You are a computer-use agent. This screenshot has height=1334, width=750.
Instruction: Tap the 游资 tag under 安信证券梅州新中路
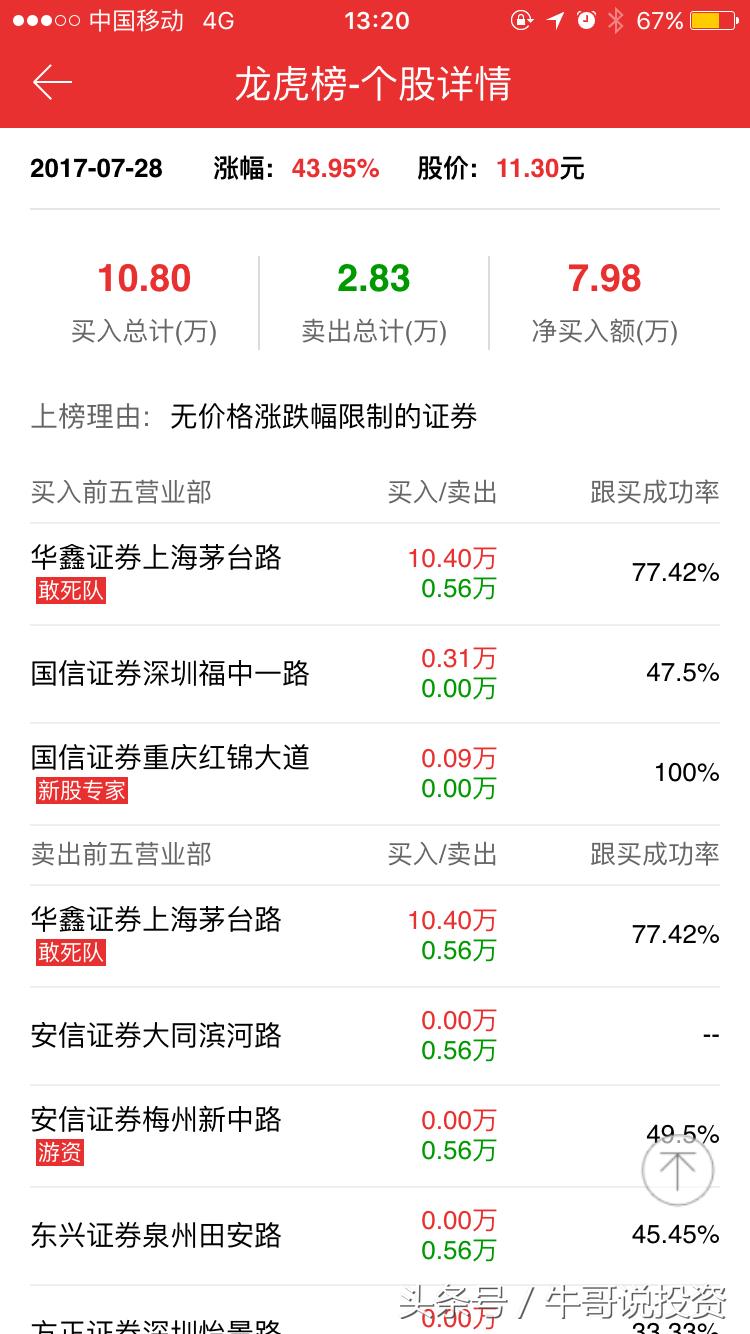click(60, 1151)
